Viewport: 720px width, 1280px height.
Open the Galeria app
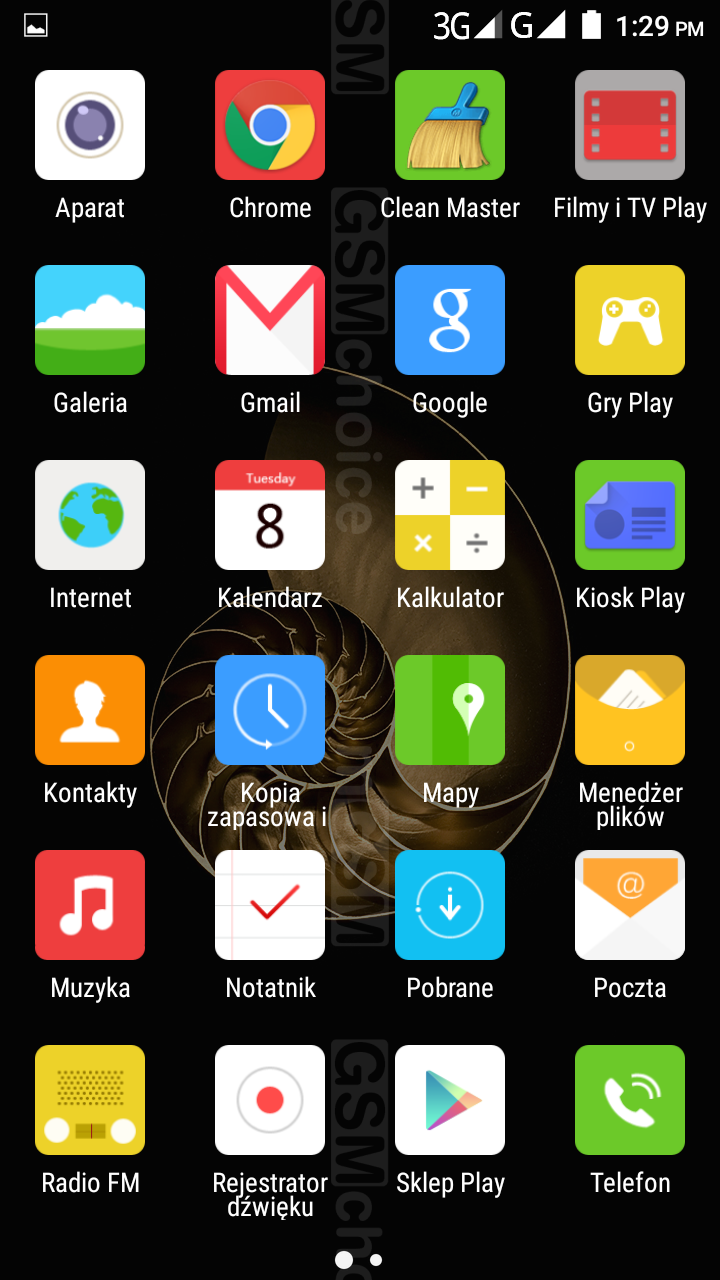(90, 320)
